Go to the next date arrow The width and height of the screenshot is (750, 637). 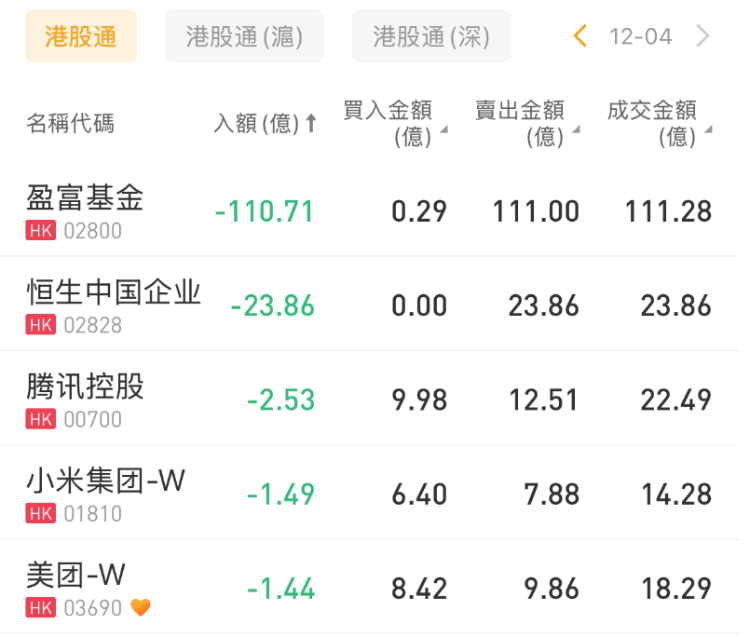pyautogui.click(x=703, y=37)
